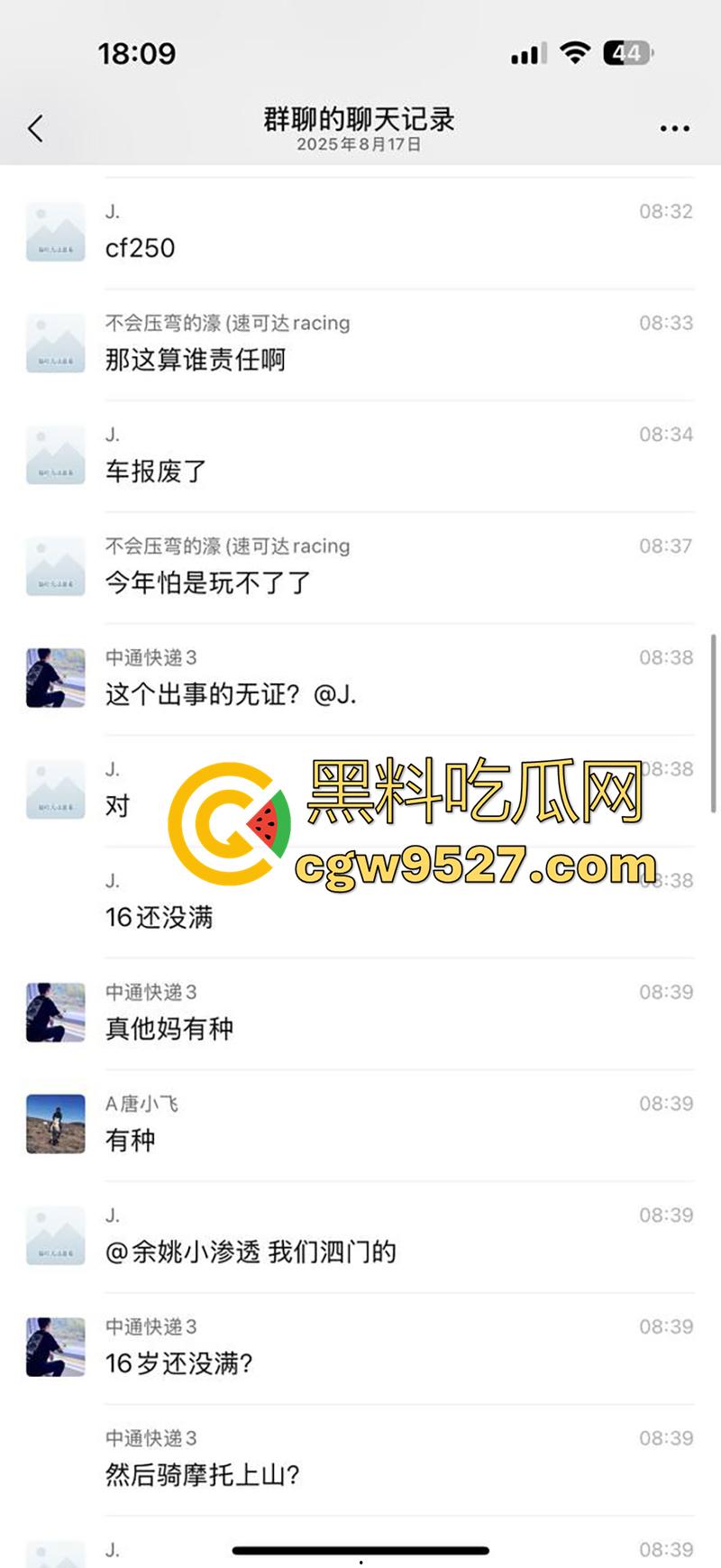Tap the home indicator bar at bottom
Image resolution: width=721 pixels, height=1568 pixels.
click(x=360, y=1542)
